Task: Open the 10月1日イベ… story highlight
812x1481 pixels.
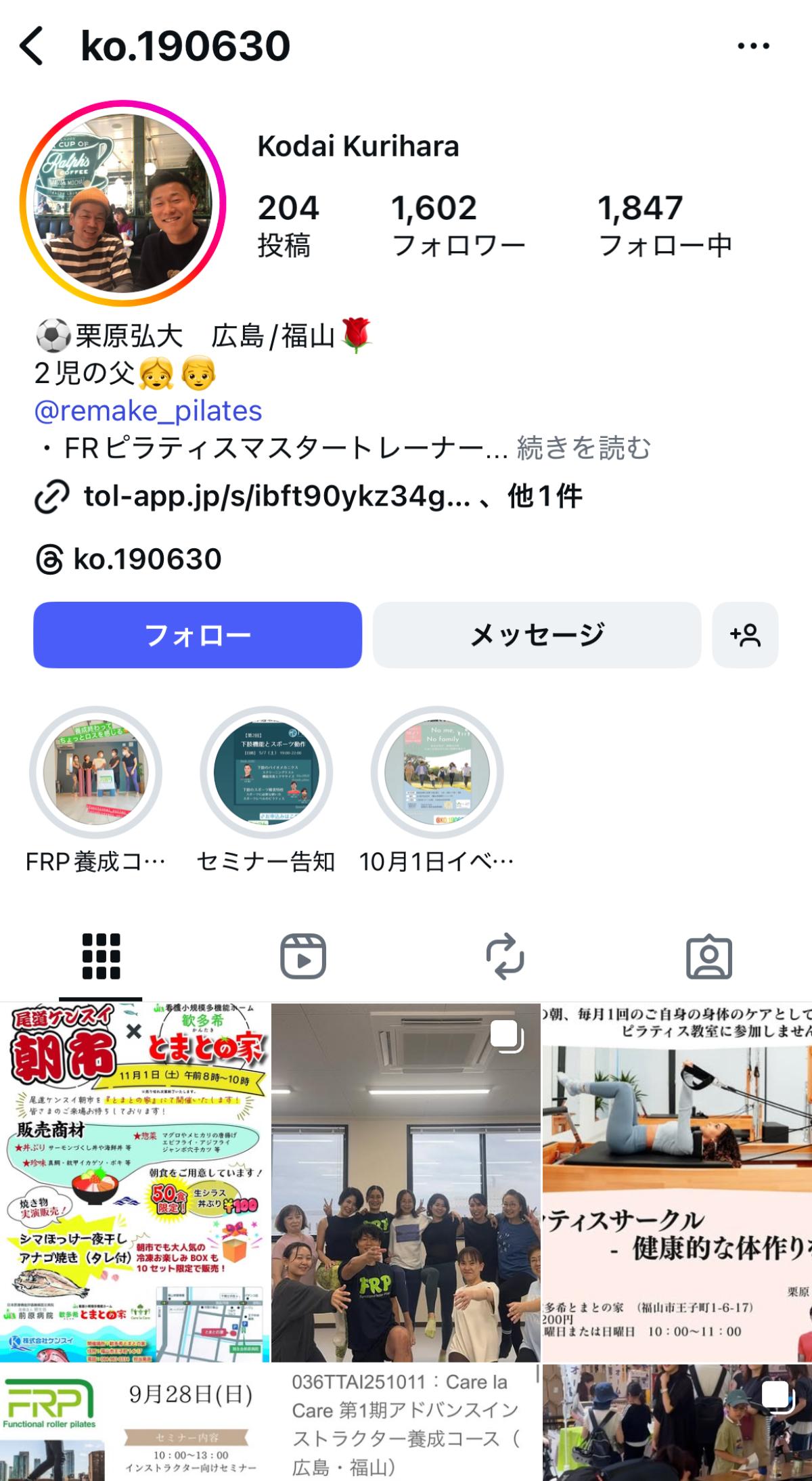Action: pyautogui.click(x=436, y=773)
